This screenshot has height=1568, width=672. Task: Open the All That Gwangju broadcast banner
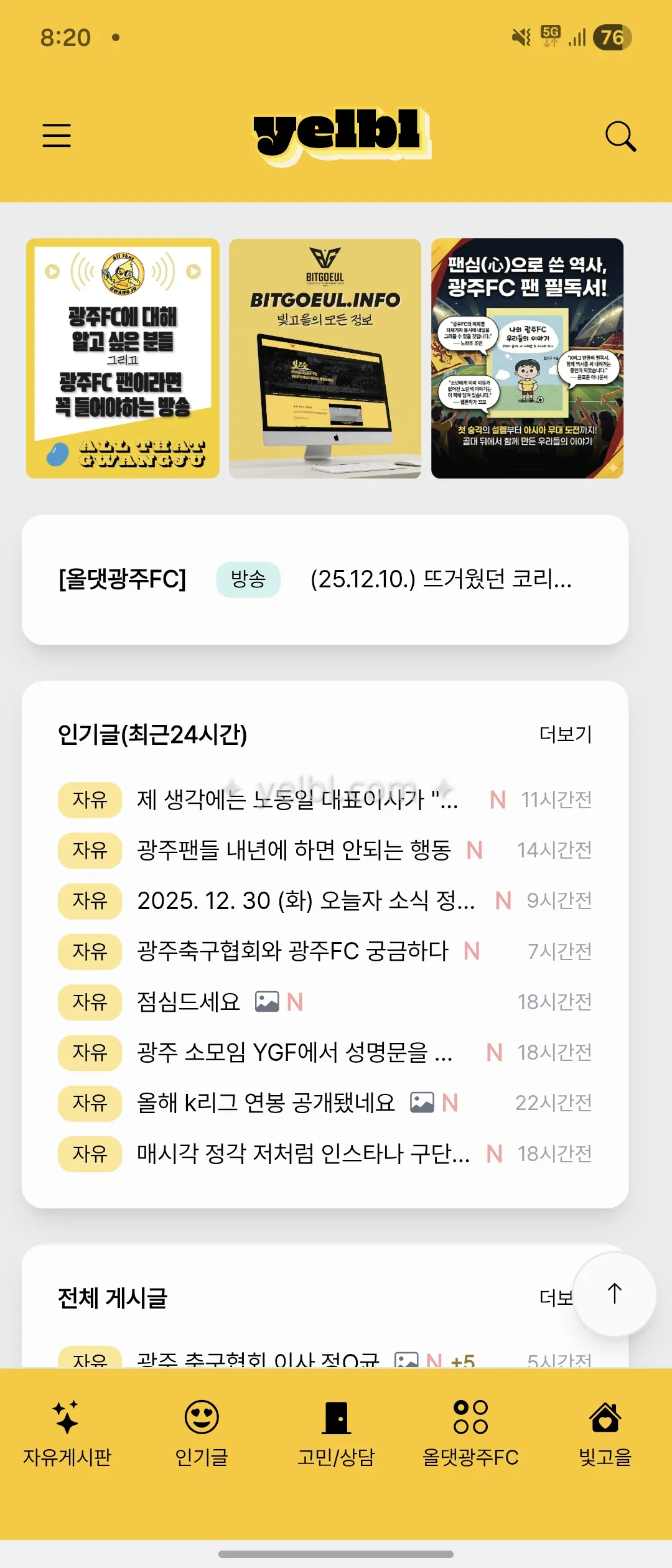click(x=123, y=358)
